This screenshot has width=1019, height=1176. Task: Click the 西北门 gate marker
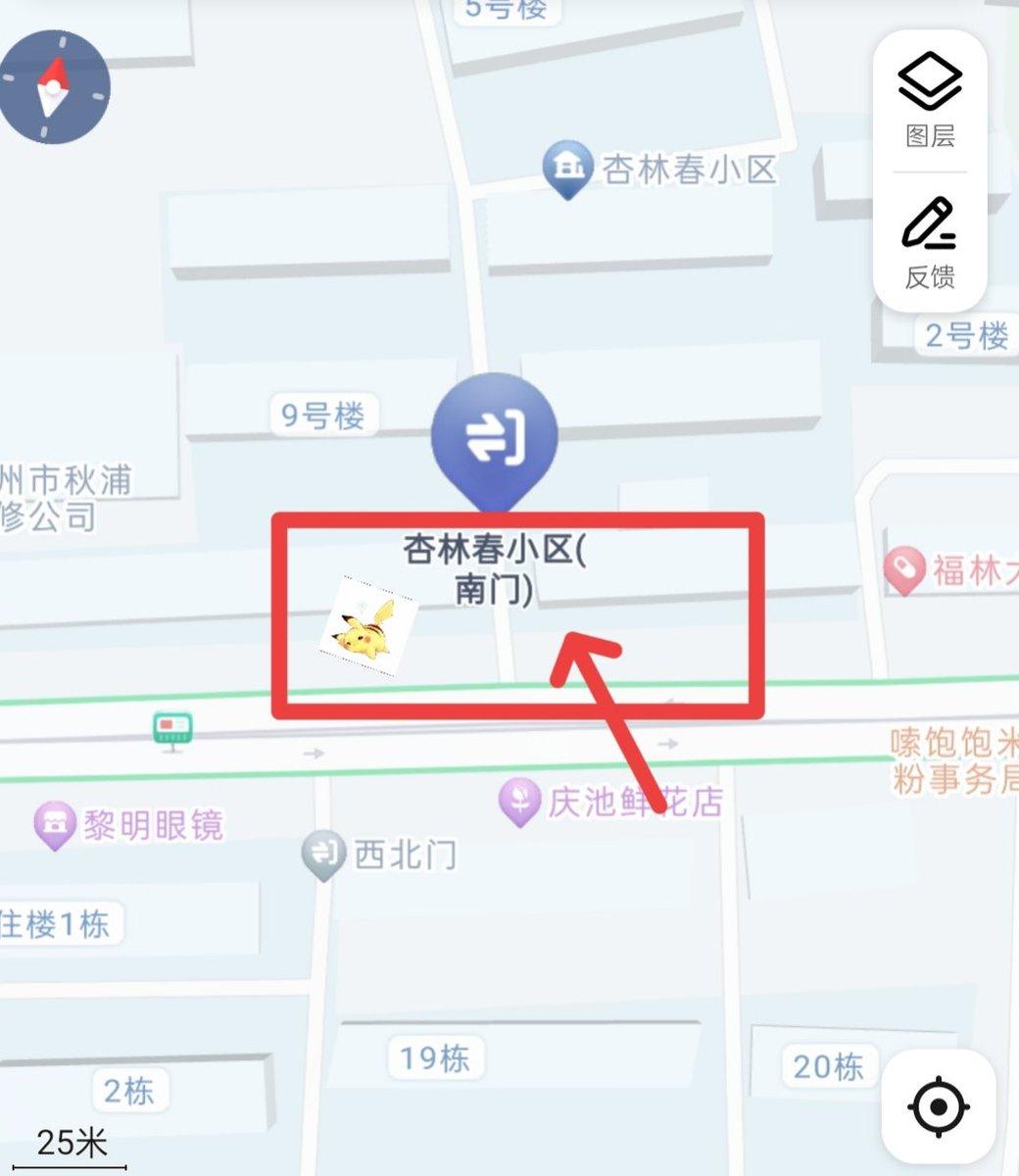[326, 853]
